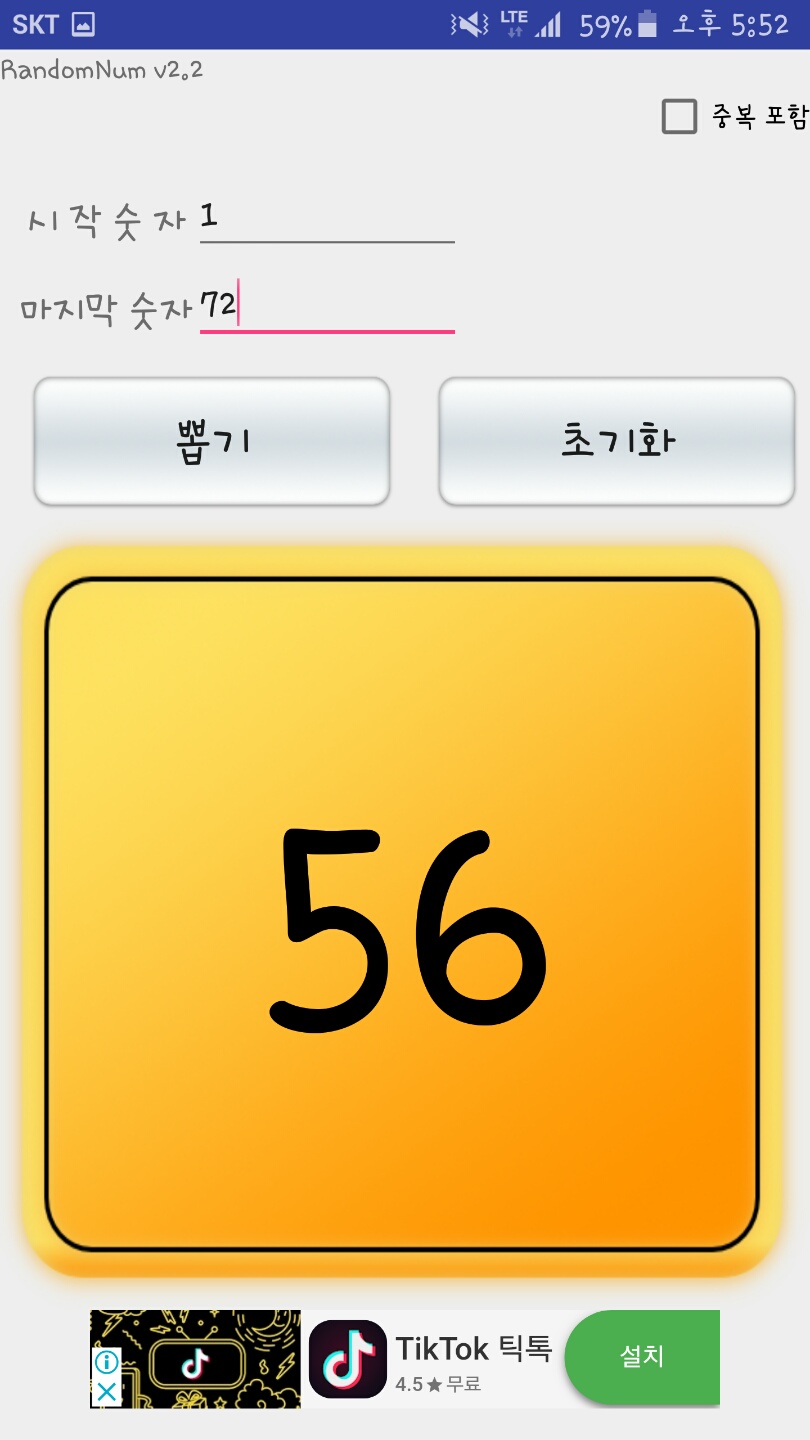Install TikTok via 설치 button
Viewport: 810px width, 1440px height.
[x=642, y=1357]
